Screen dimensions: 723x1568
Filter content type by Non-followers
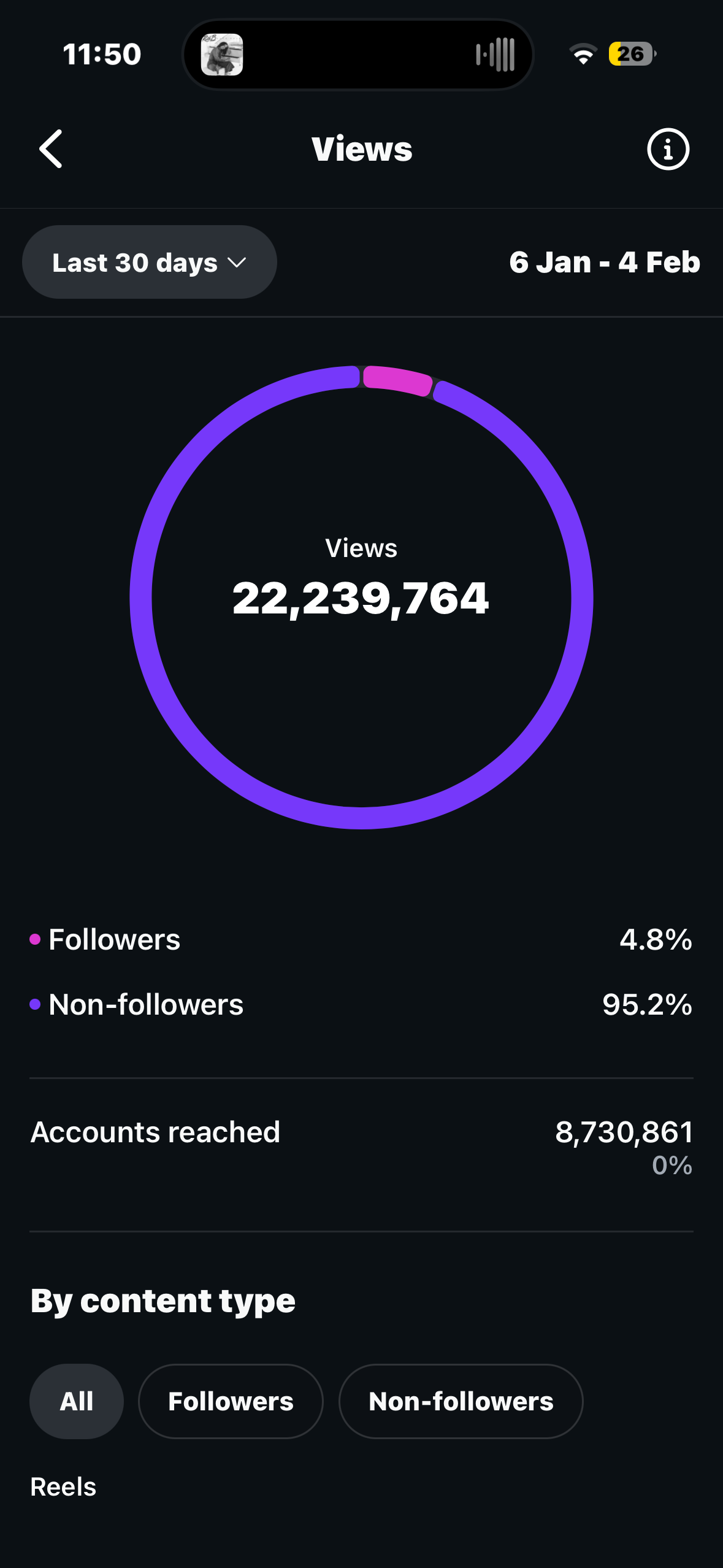[x=461, y=1401]
